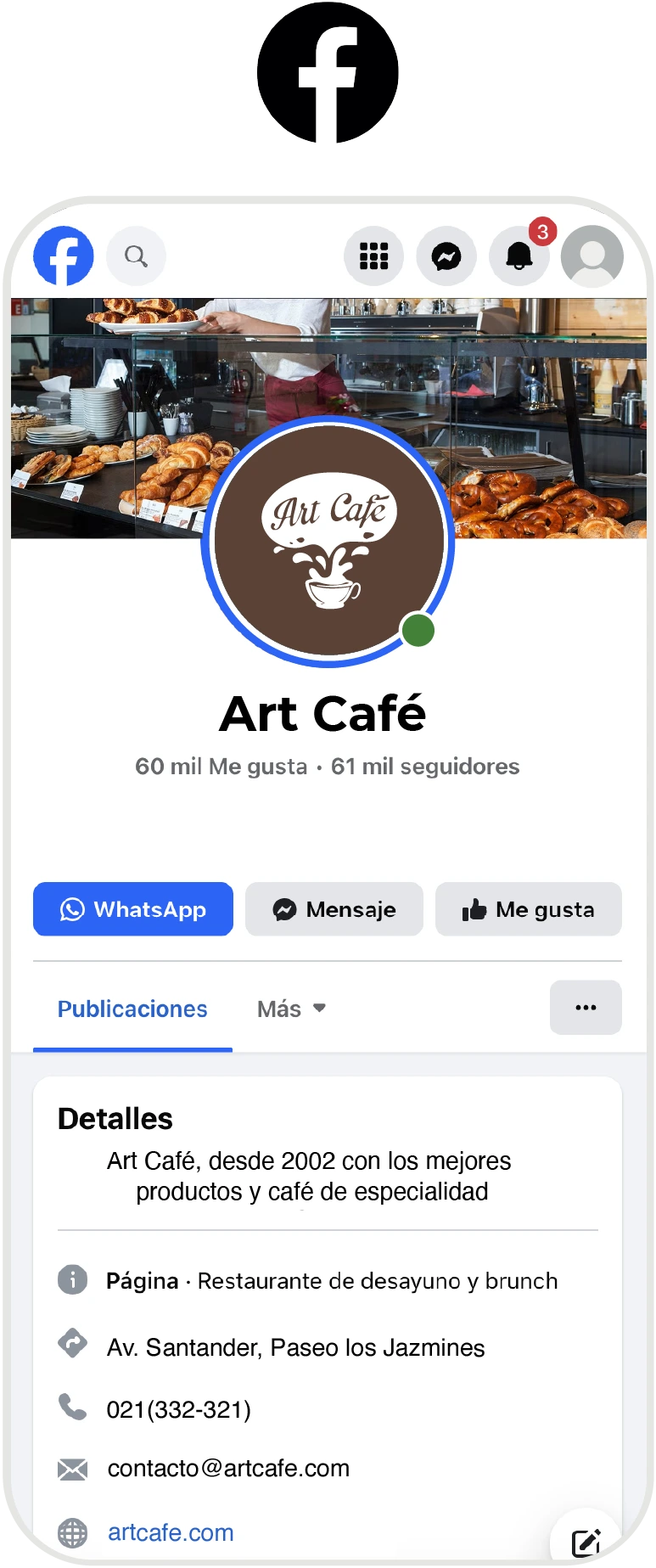Contact Art Café via WhatsApp button
Viewport: 656px width, 1568px height.
tap(133, 909)
